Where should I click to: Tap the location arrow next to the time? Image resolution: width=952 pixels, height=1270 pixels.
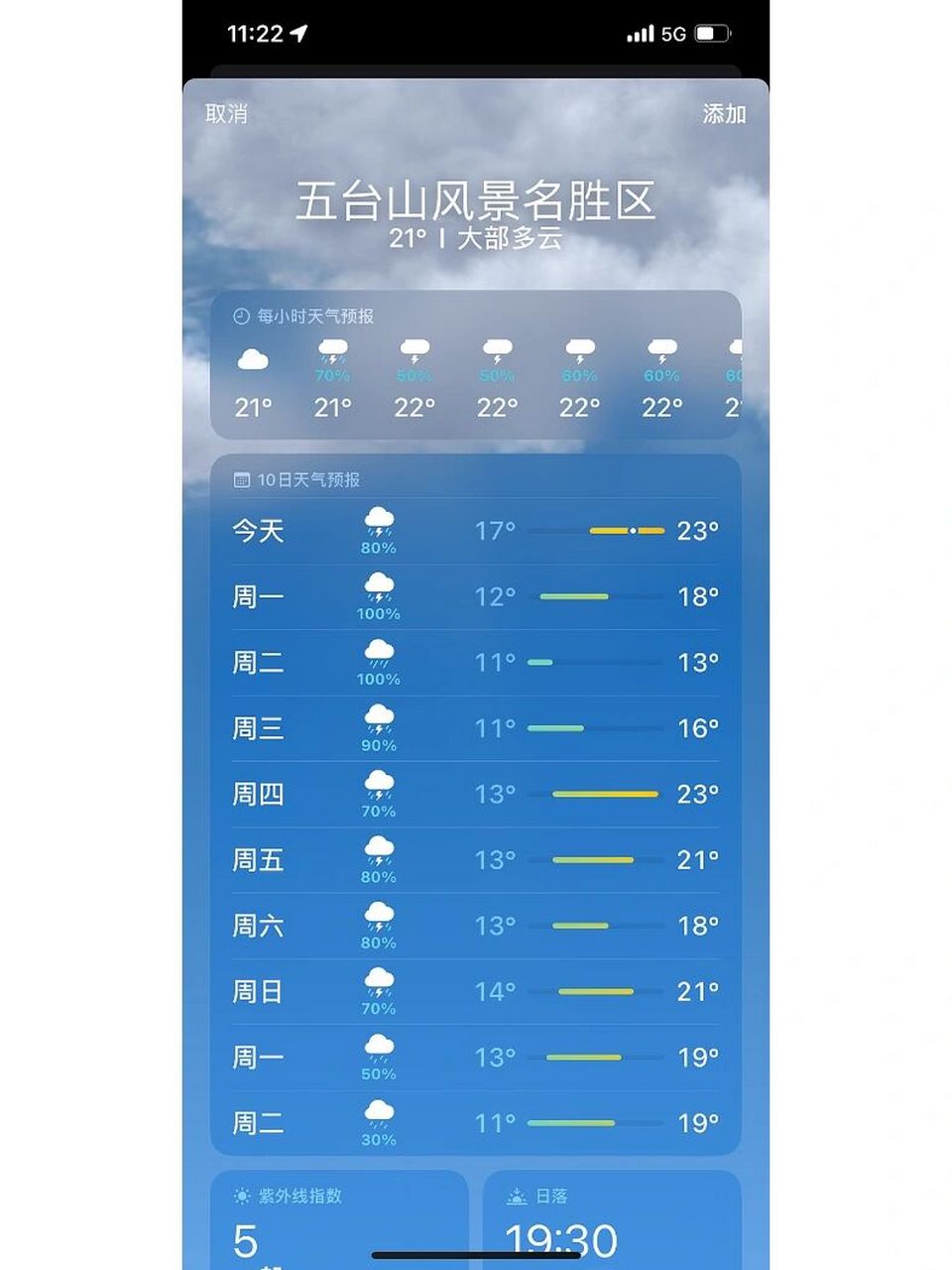coord(297,33)
